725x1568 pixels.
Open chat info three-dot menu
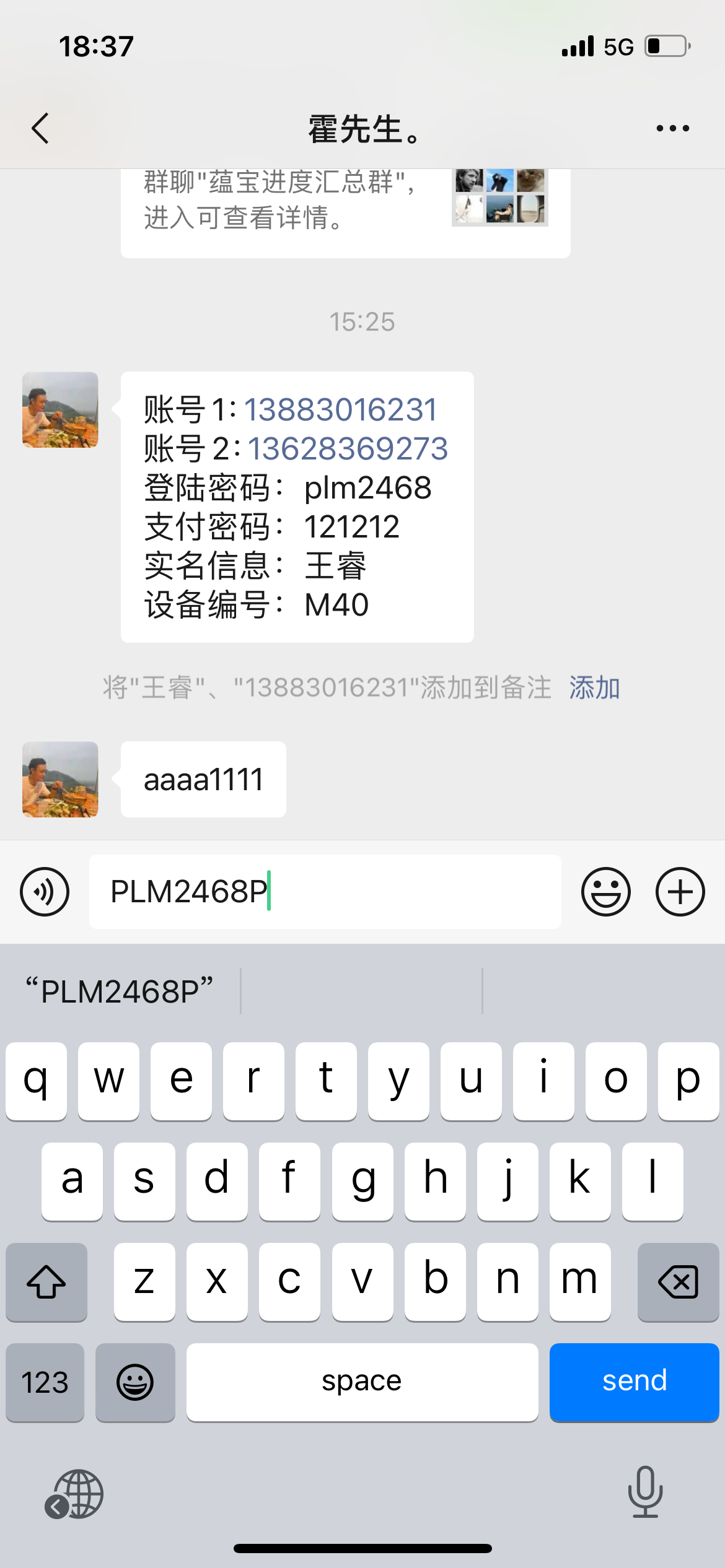[x=672, y=129]
